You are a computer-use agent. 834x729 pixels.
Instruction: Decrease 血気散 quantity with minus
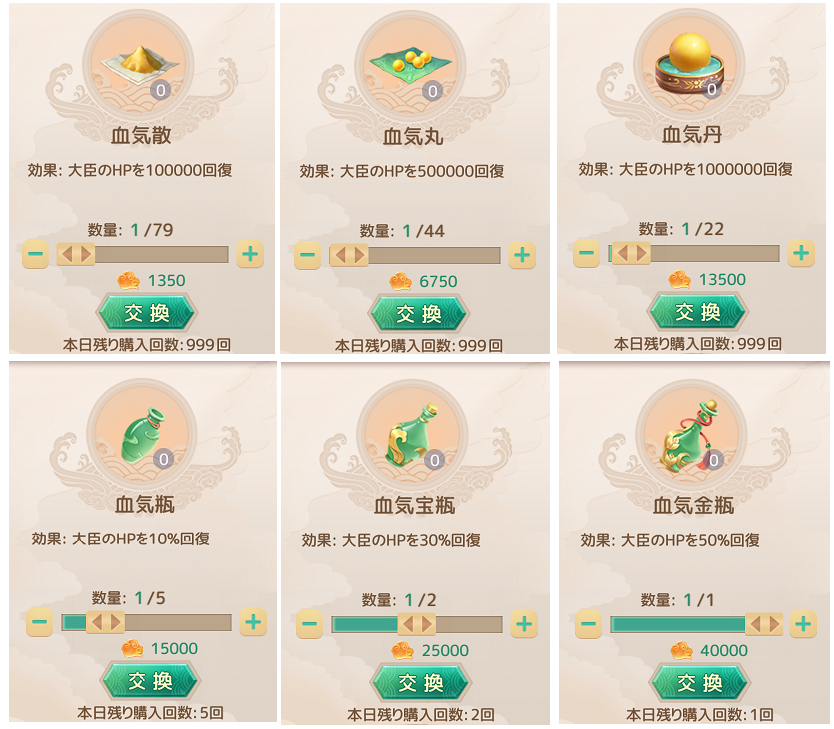(36, 254)
